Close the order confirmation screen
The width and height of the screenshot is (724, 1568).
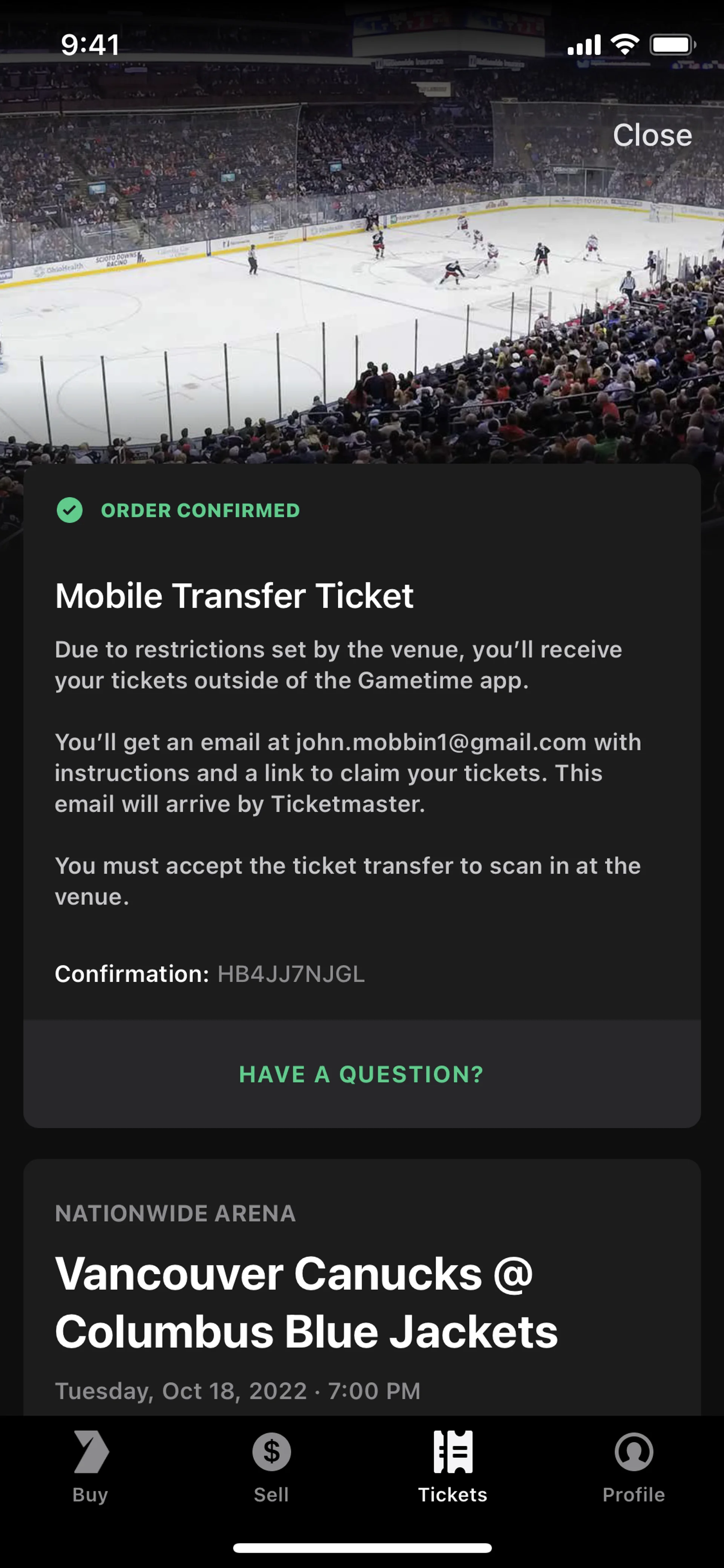coord(652,135)
